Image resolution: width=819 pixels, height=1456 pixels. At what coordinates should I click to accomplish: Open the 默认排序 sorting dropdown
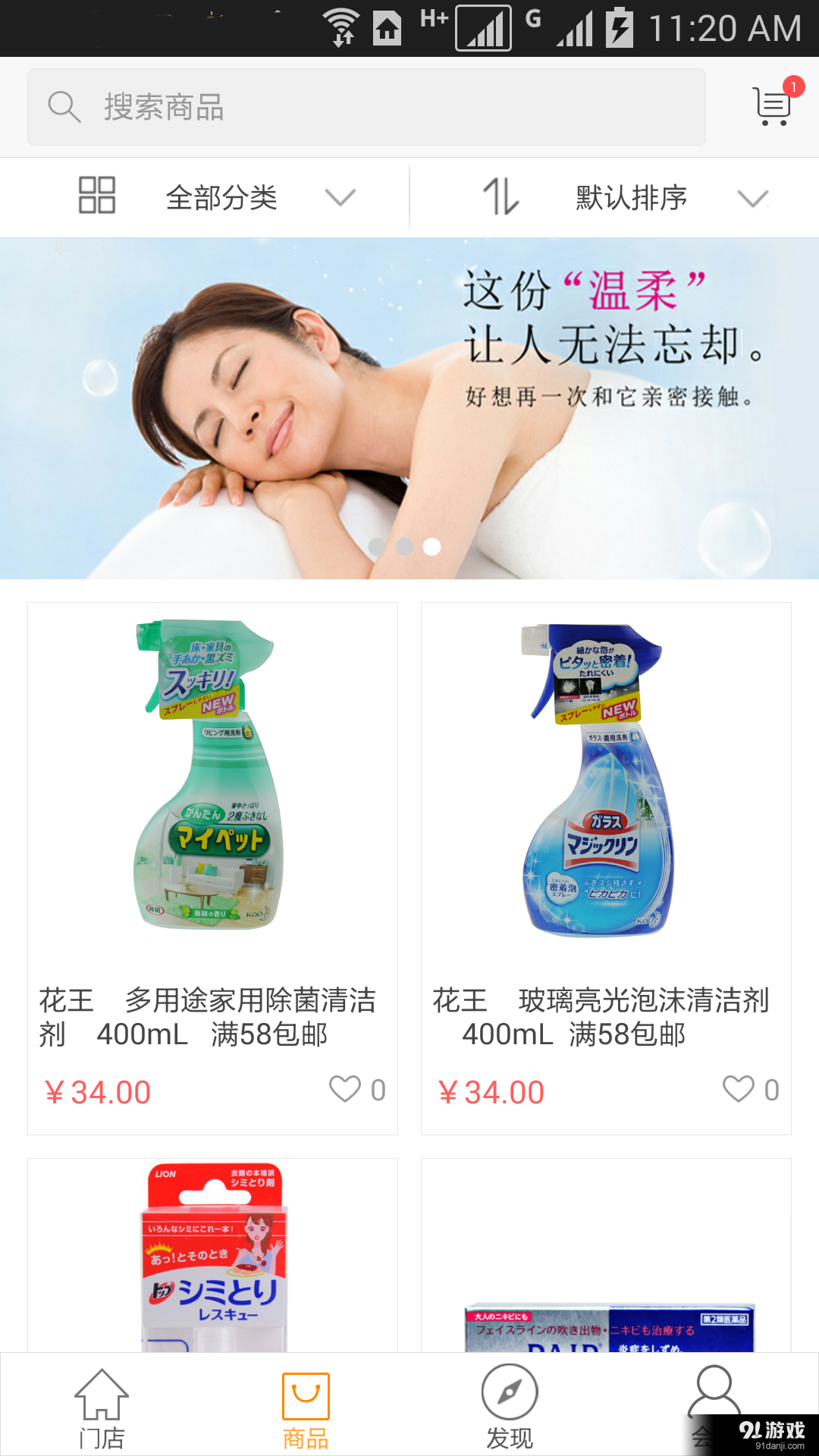pos(629,197)
